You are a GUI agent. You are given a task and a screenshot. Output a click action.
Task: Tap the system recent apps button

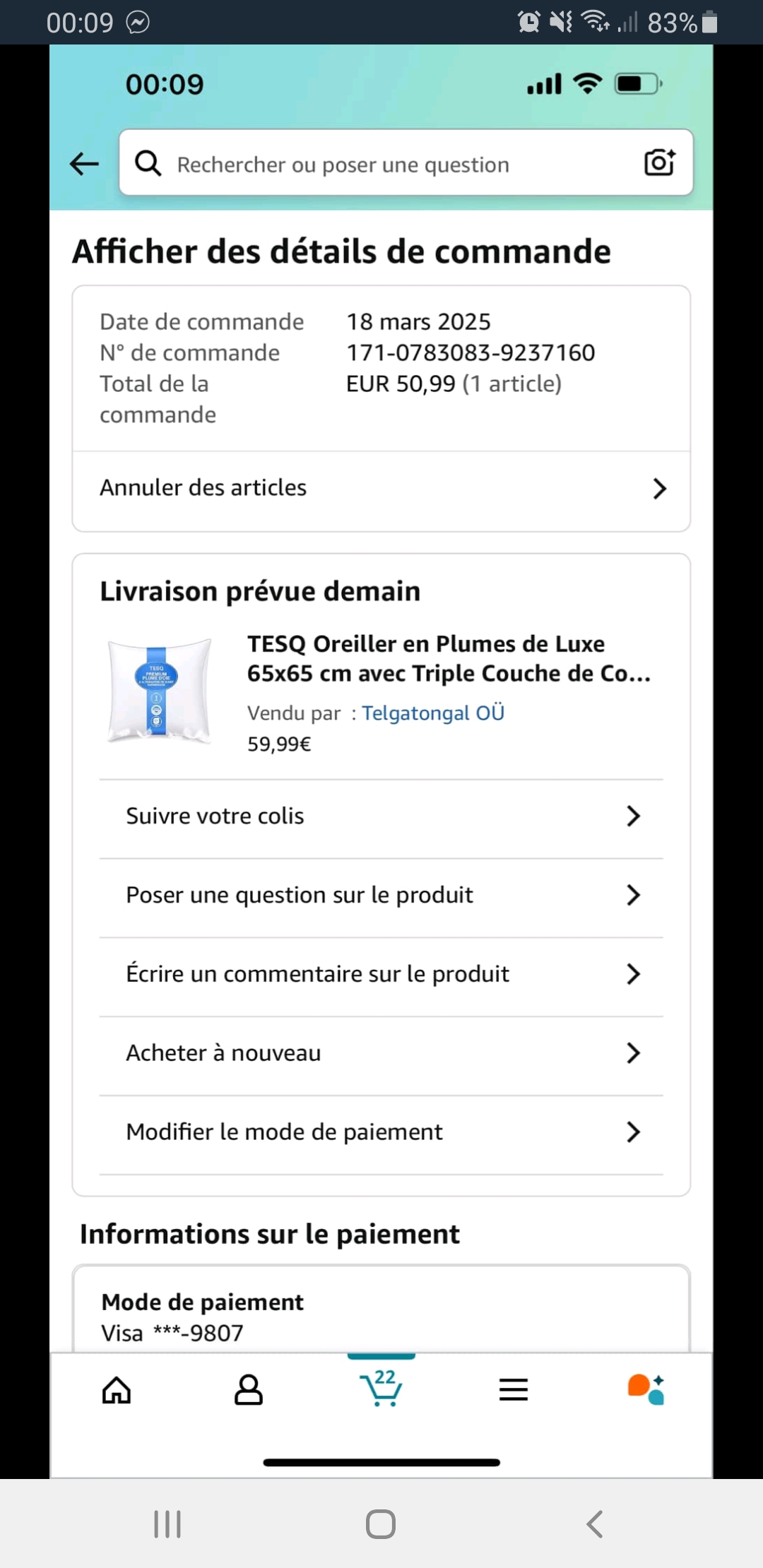click(x=168, y=1524)
